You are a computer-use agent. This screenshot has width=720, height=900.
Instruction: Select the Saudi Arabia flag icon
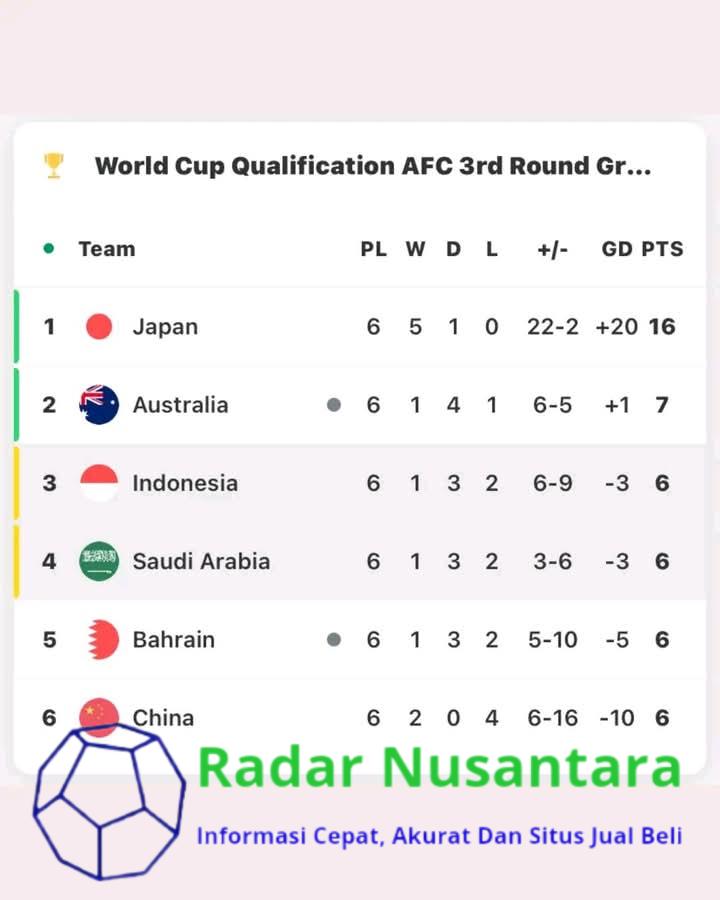click(x=98, y=561)
